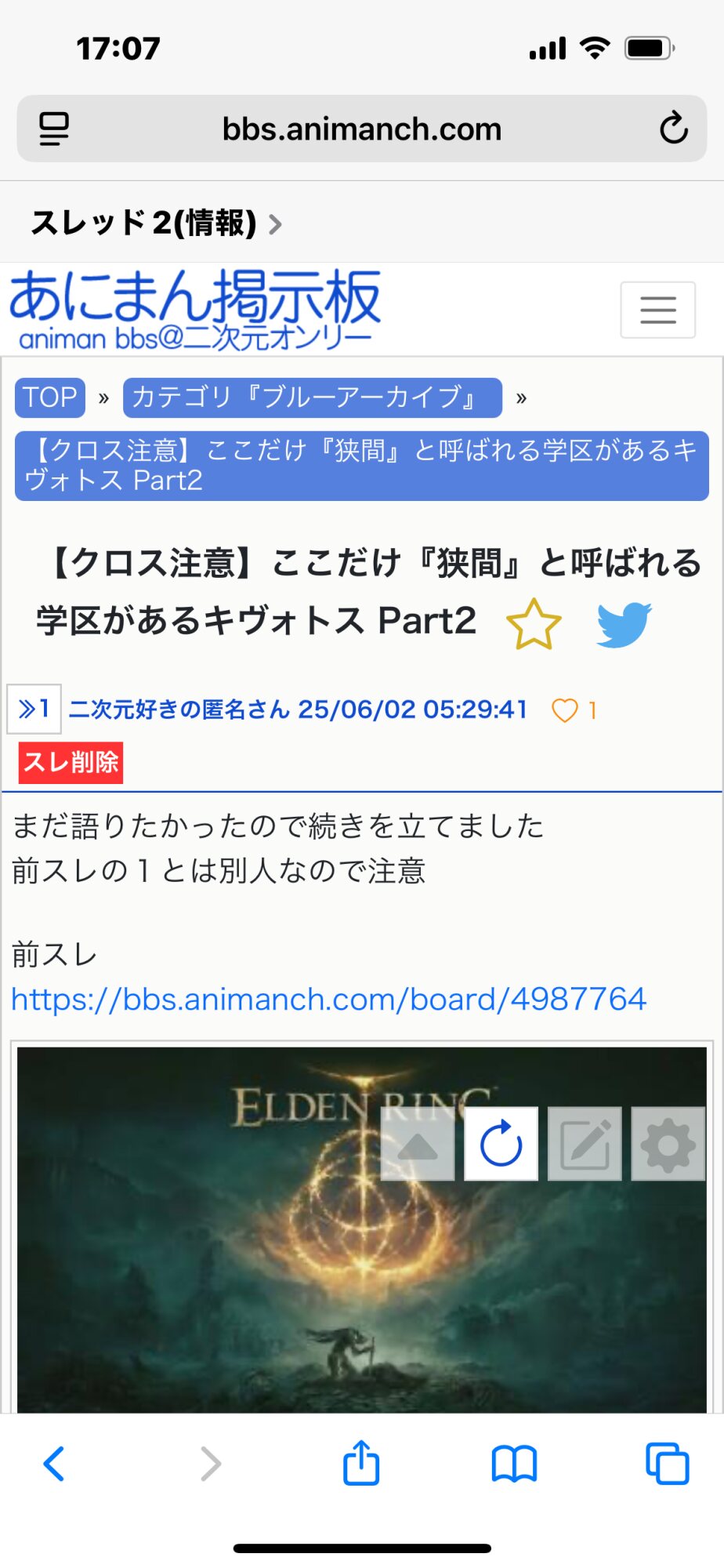Open category 『ブルーアーカイブ』 breadcrumb

313,397
